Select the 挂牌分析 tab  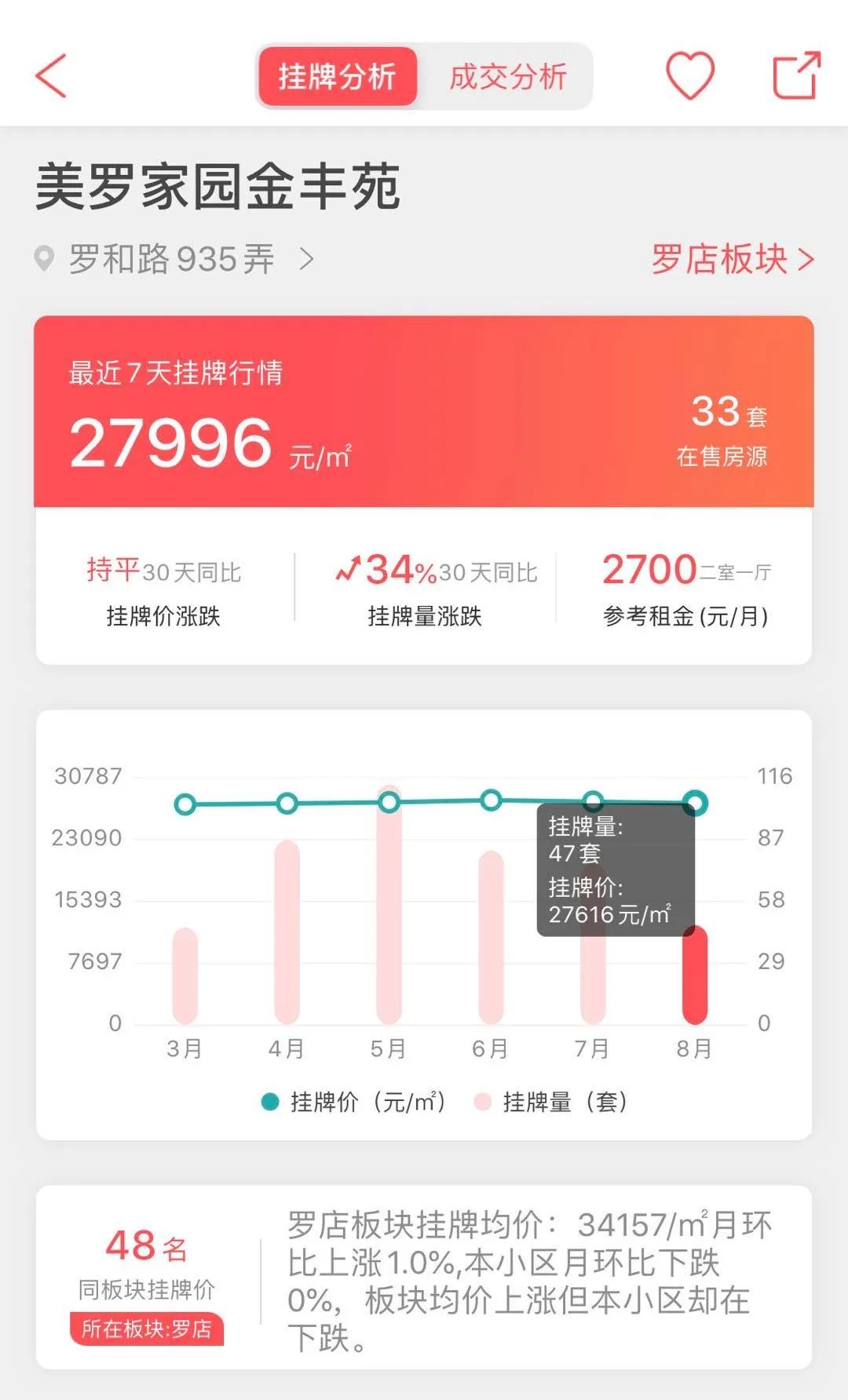click(x=337, y=77)
